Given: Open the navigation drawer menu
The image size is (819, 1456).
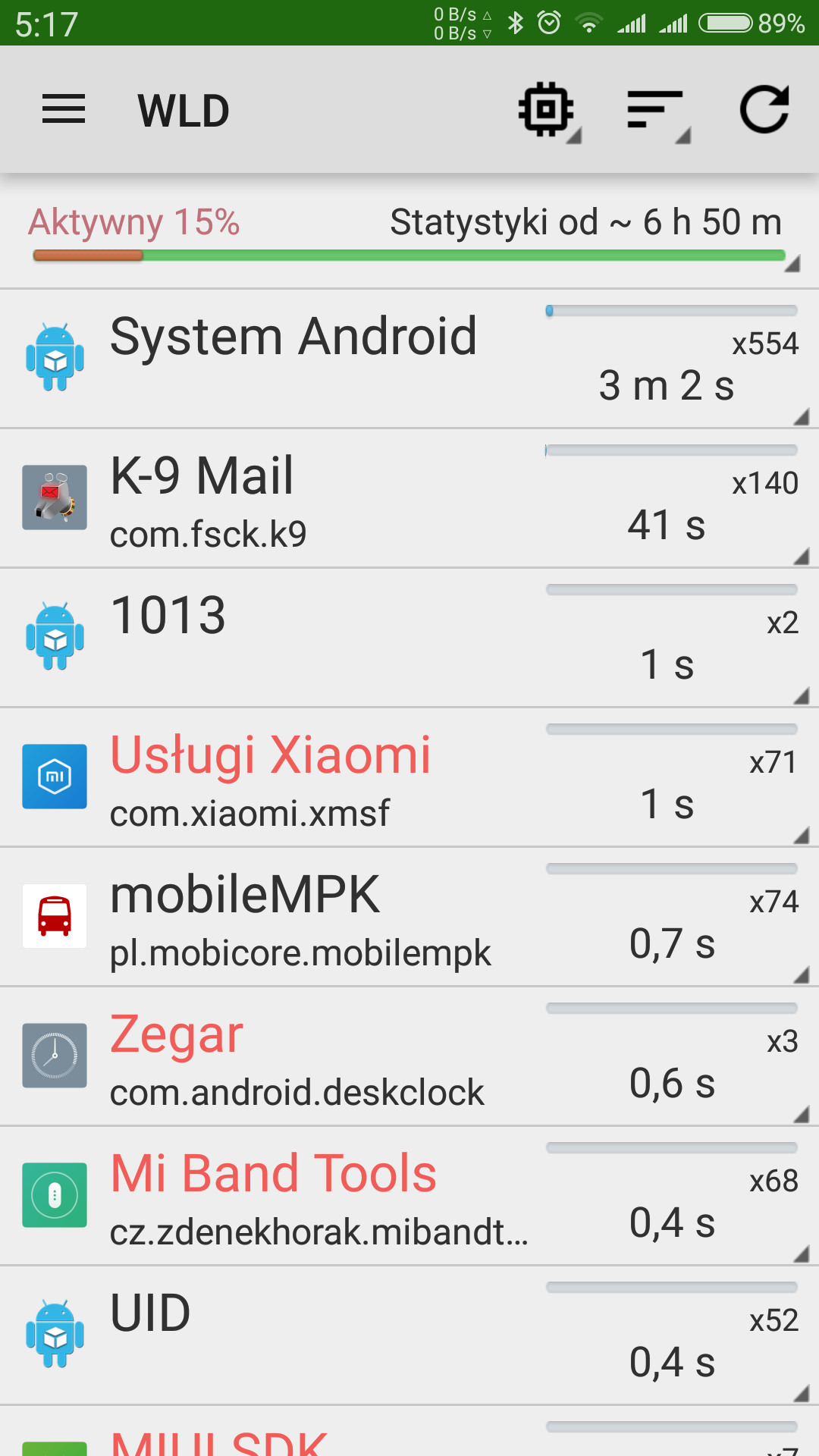Looking at the screenshot, I should tap(64, 110).
